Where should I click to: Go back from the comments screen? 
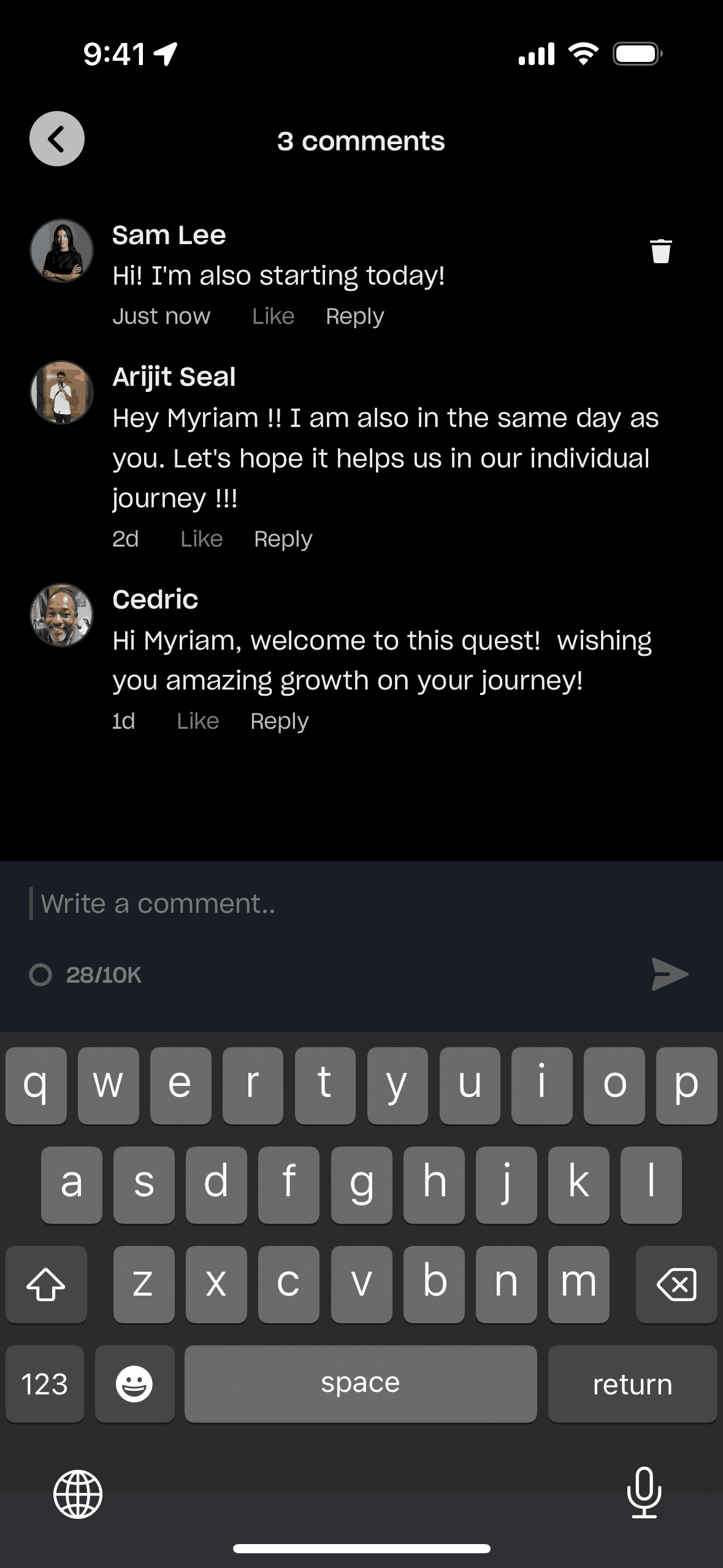pyautogui.click(x=57, y=139)
